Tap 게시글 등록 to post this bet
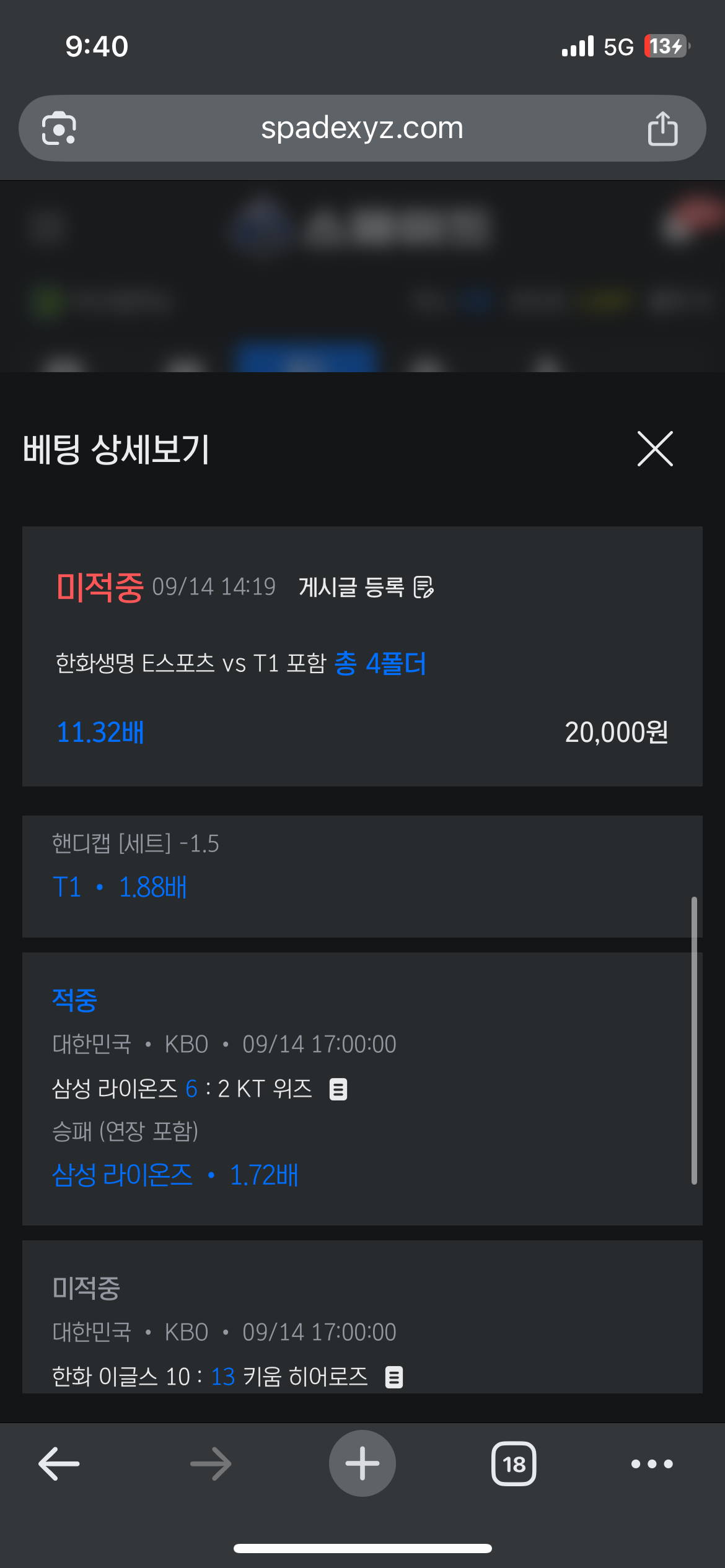Screen dimensions: 725x1568 pos(366,587)
